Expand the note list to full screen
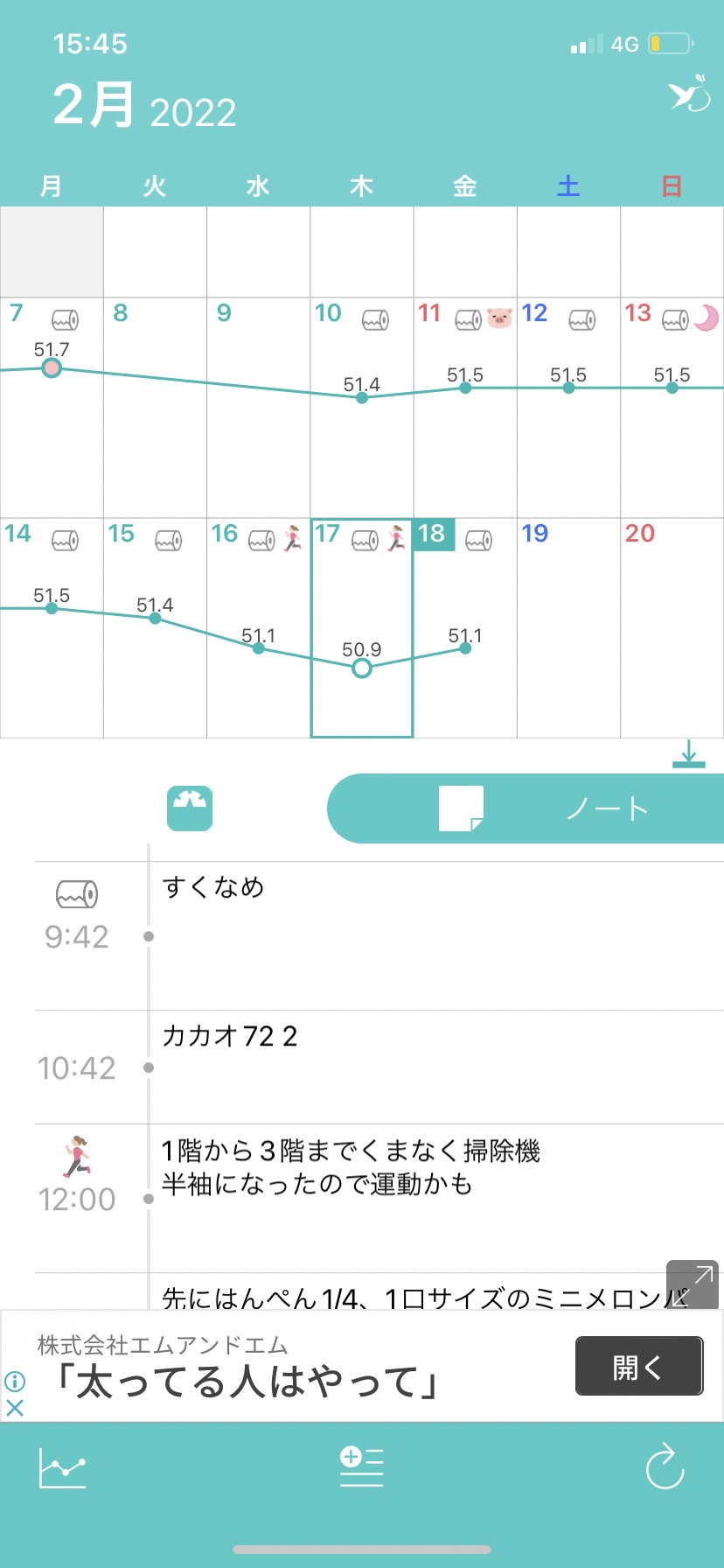 point(693,1284)
